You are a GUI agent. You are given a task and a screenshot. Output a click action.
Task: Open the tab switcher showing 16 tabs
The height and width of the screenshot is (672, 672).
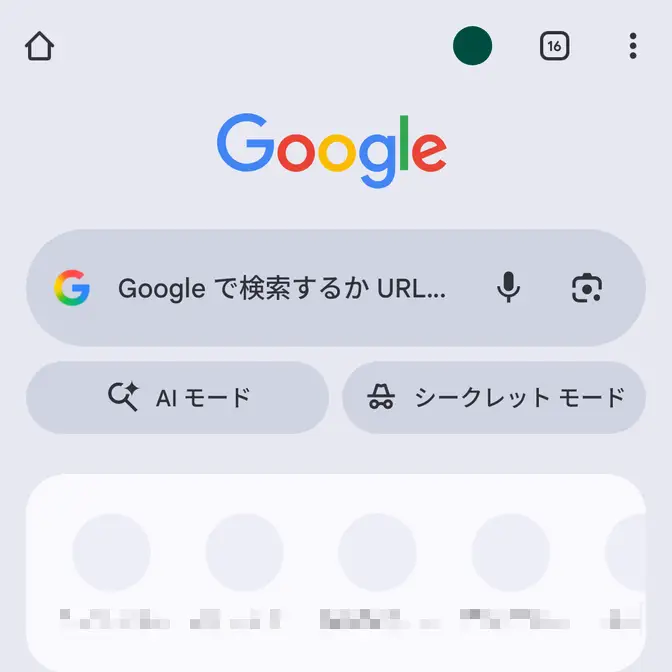point(554,46)
